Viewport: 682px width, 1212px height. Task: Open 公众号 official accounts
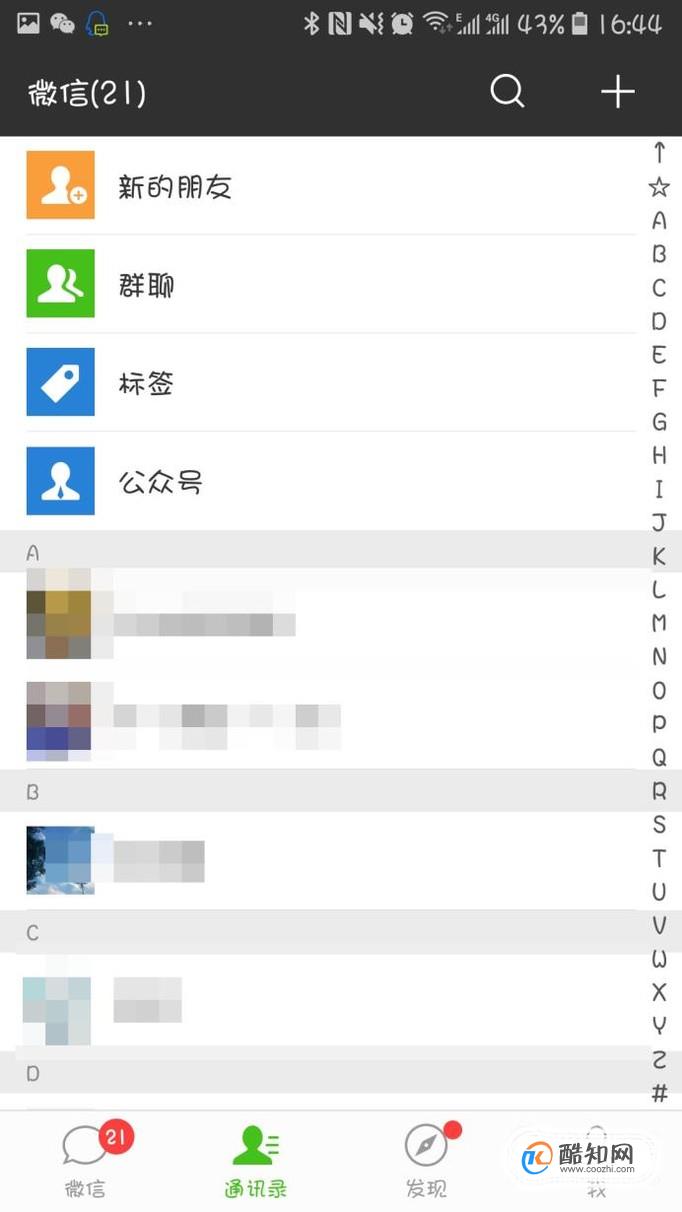pos(331,481)
